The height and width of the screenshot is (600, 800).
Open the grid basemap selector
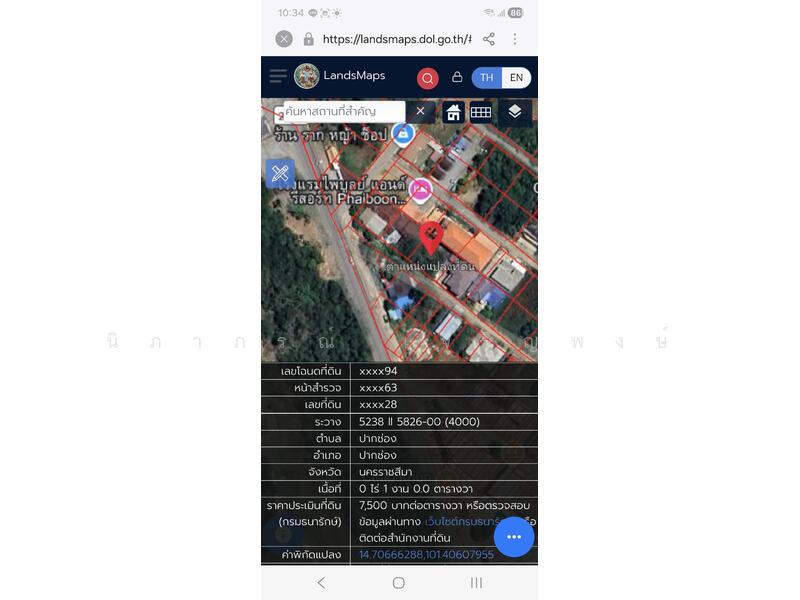(481, 112)
